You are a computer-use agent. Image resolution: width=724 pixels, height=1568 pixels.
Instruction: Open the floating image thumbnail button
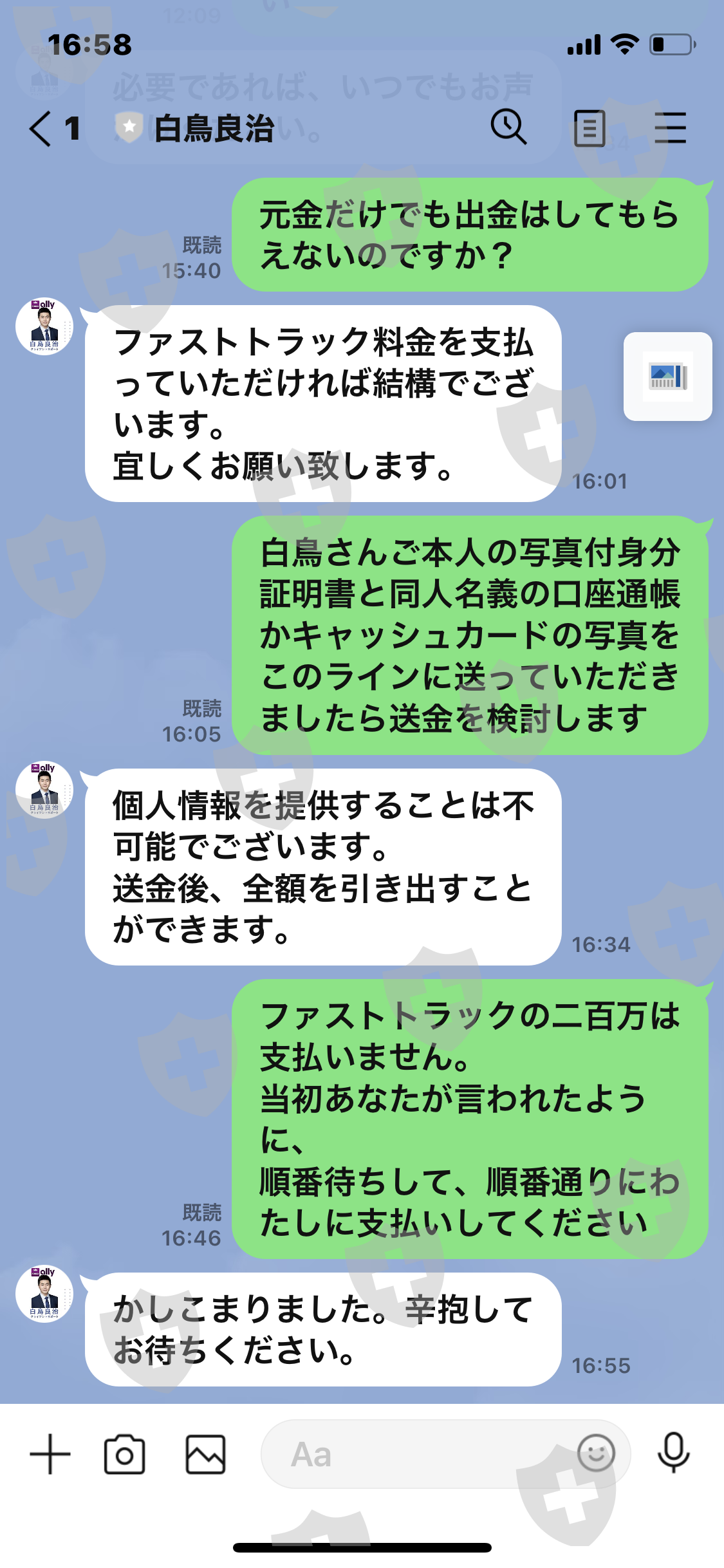click(667, 377)
